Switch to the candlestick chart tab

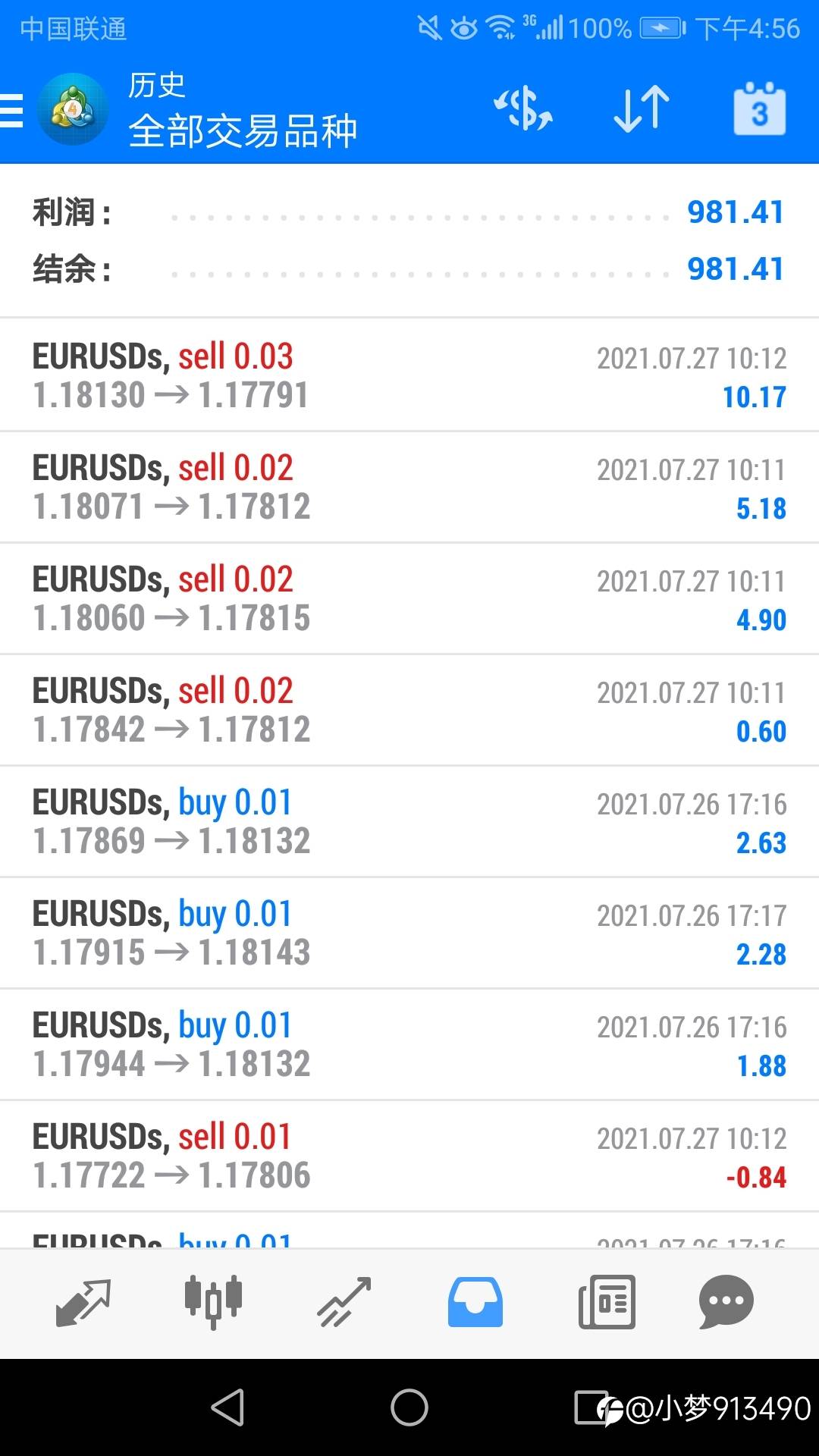[x=213, y=1303]
